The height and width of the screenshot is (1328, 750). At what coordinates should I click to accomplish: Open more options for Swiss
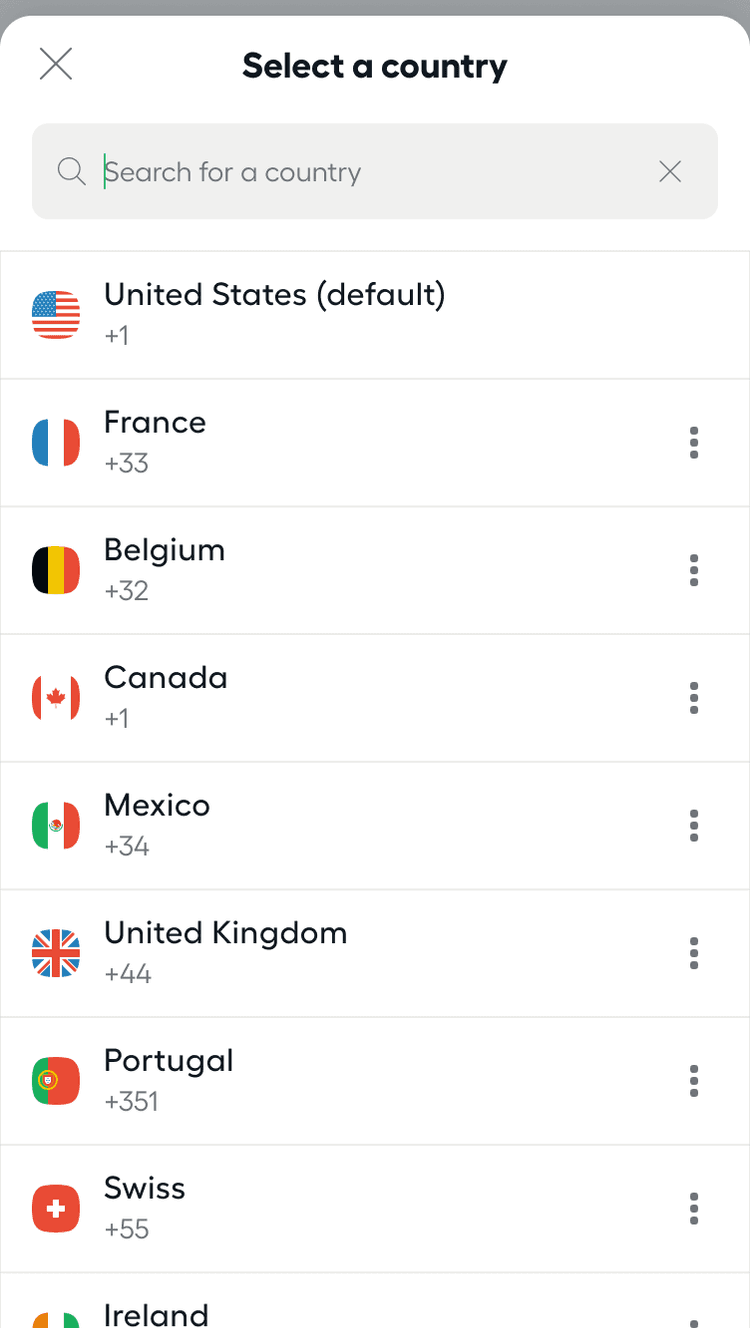(694, 1208)
